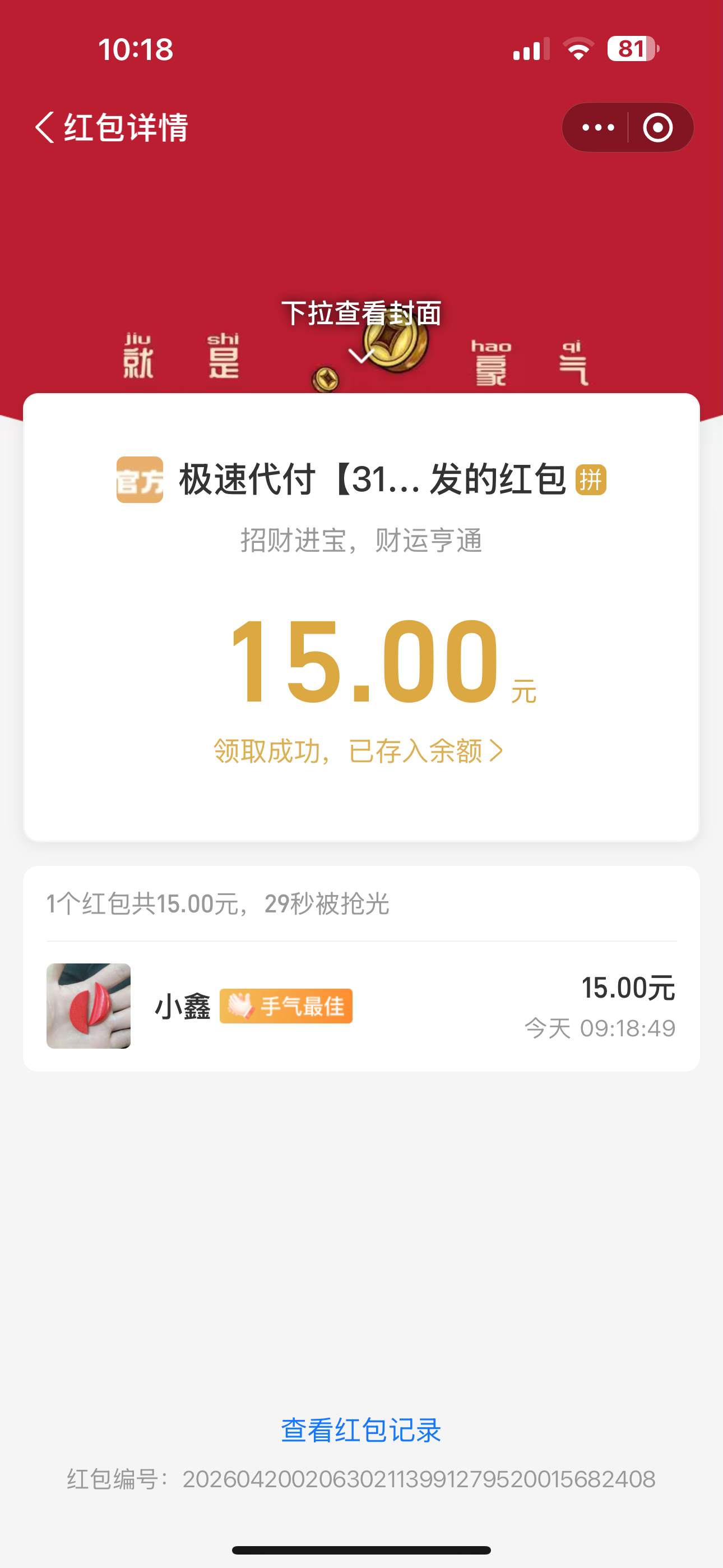The height and width of the screenshot is (1568, 723).
Task: Tap the capsule close circle icon
Action: pos(657,127)
